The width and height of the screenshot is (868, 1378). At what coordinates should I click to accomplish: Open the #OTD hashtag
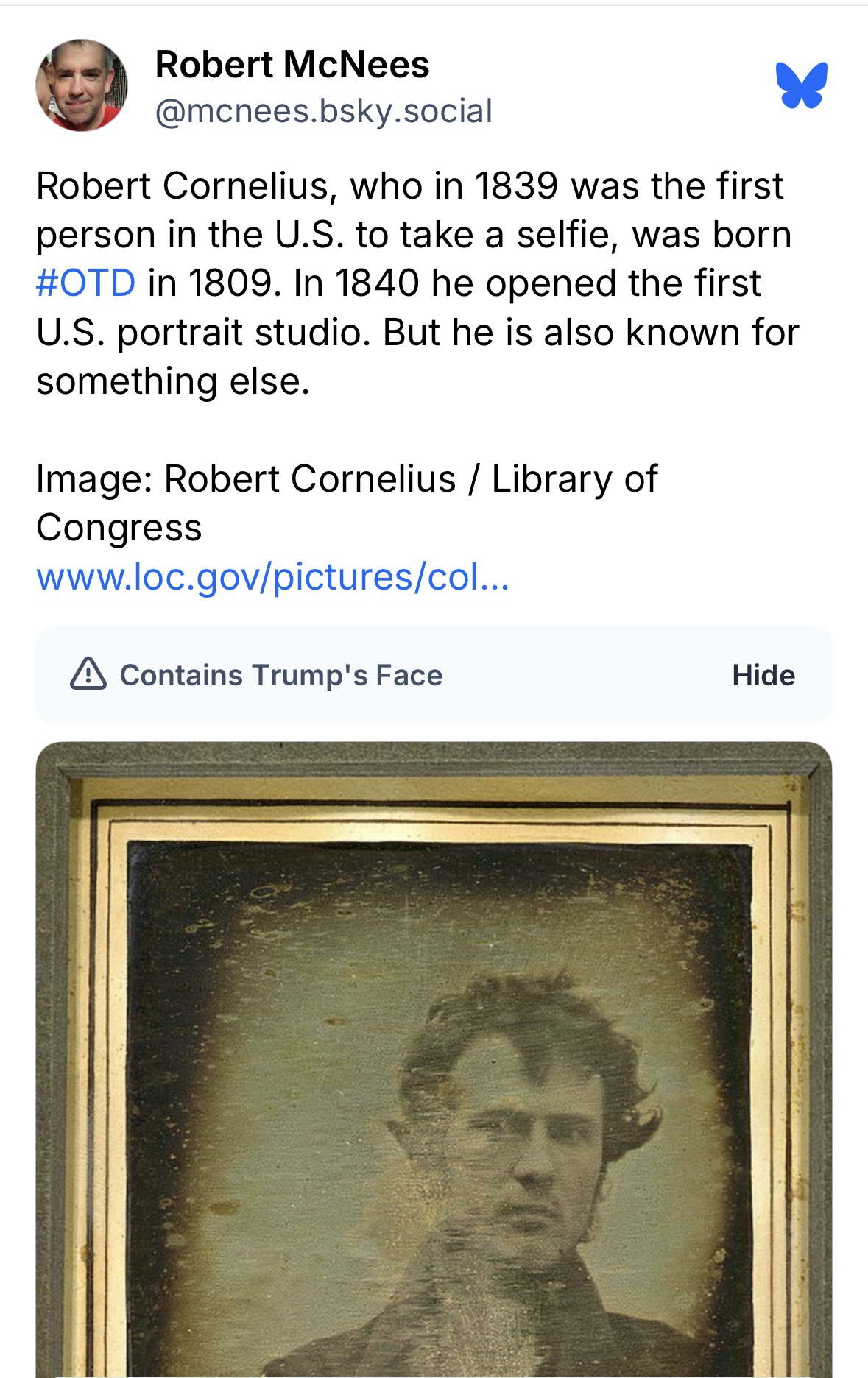tap(85, 283)
